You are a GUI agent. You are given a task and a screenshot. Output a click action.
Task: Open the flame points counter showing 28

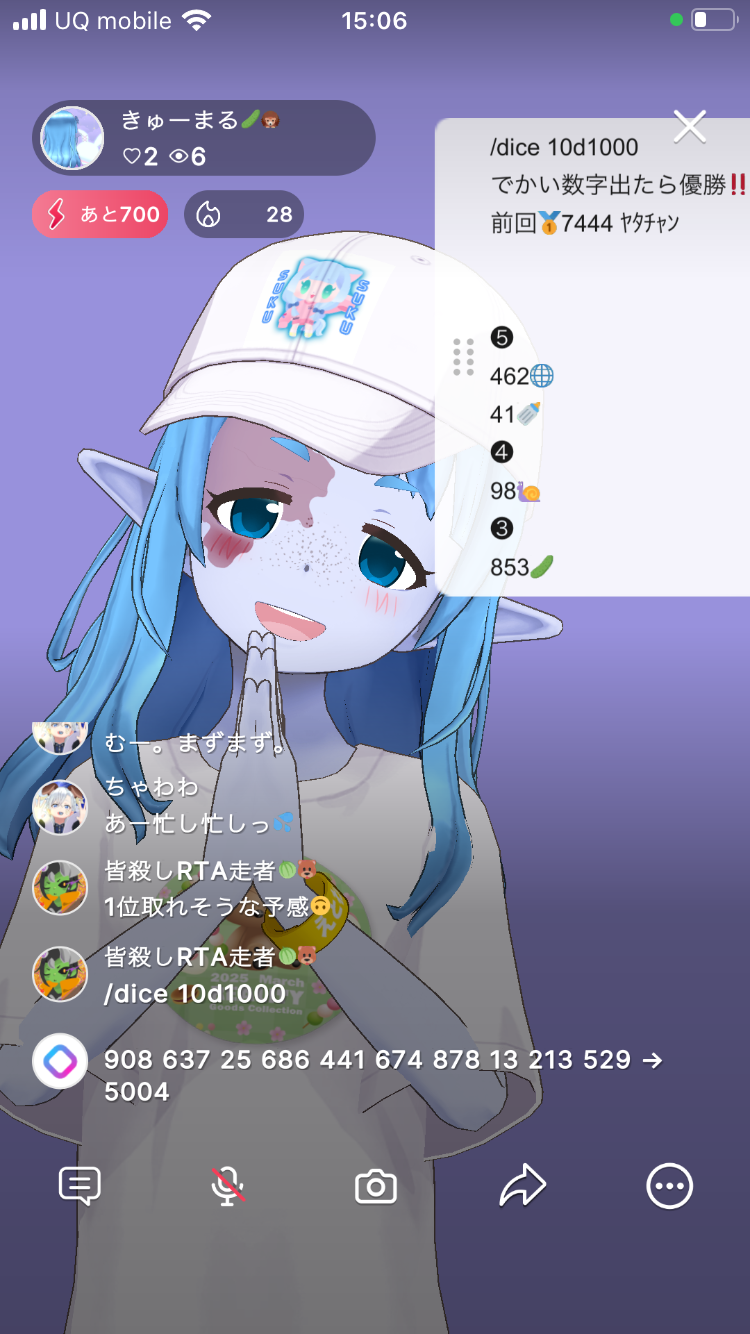[244, 214]
